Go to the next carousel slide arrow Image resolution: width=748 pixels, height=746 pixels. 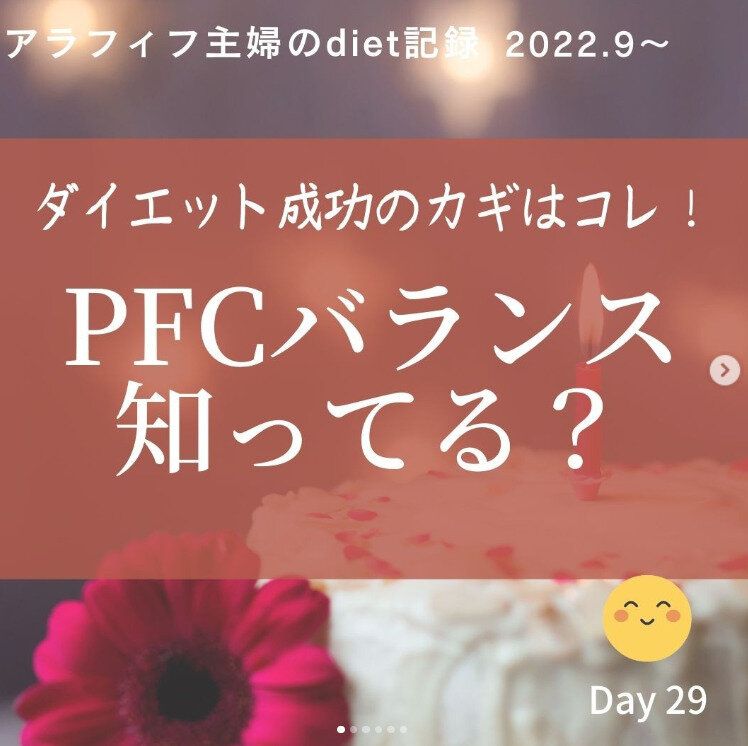click(723, 371)
